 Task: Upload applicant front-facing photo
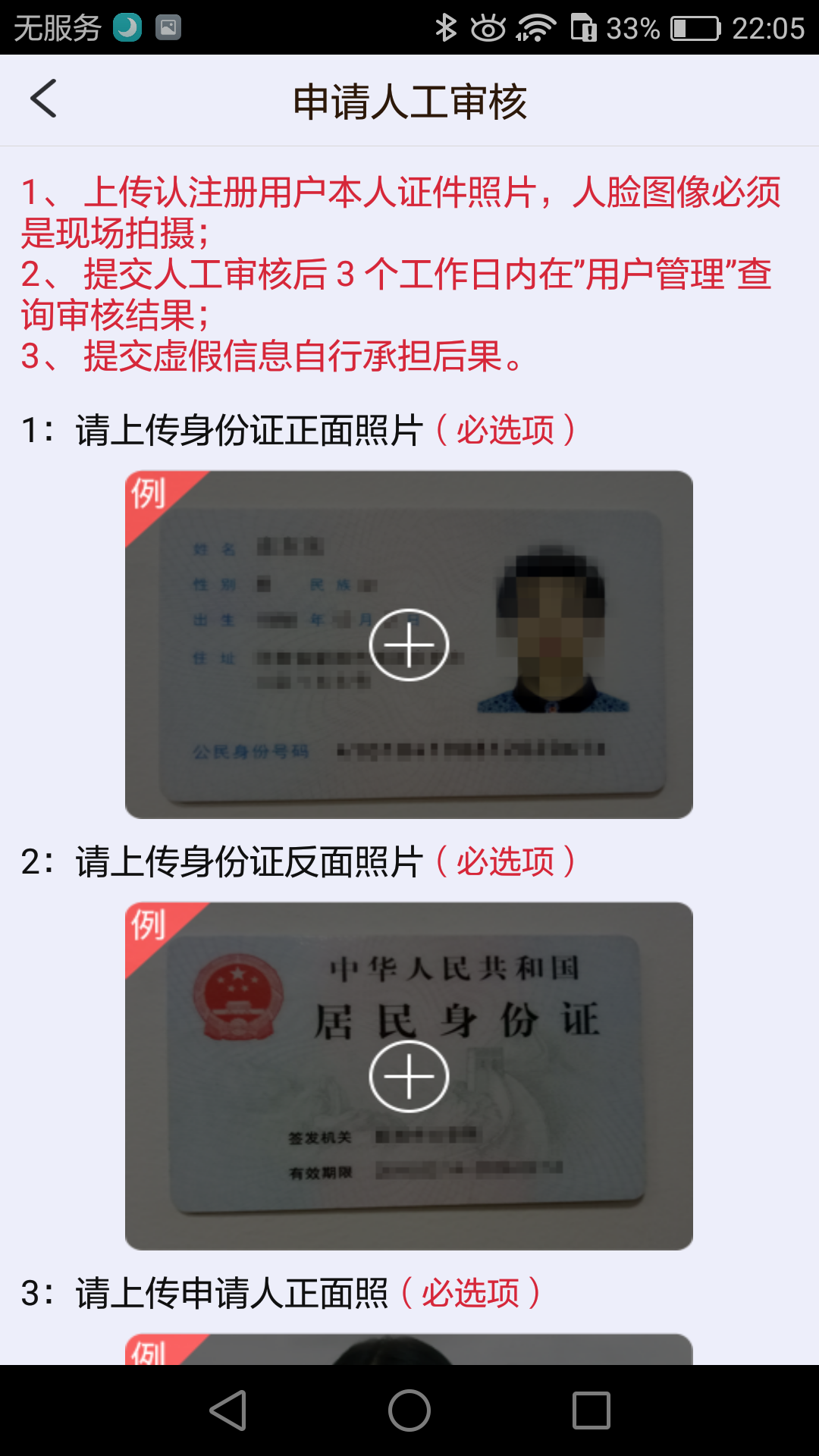[409, 1350]
